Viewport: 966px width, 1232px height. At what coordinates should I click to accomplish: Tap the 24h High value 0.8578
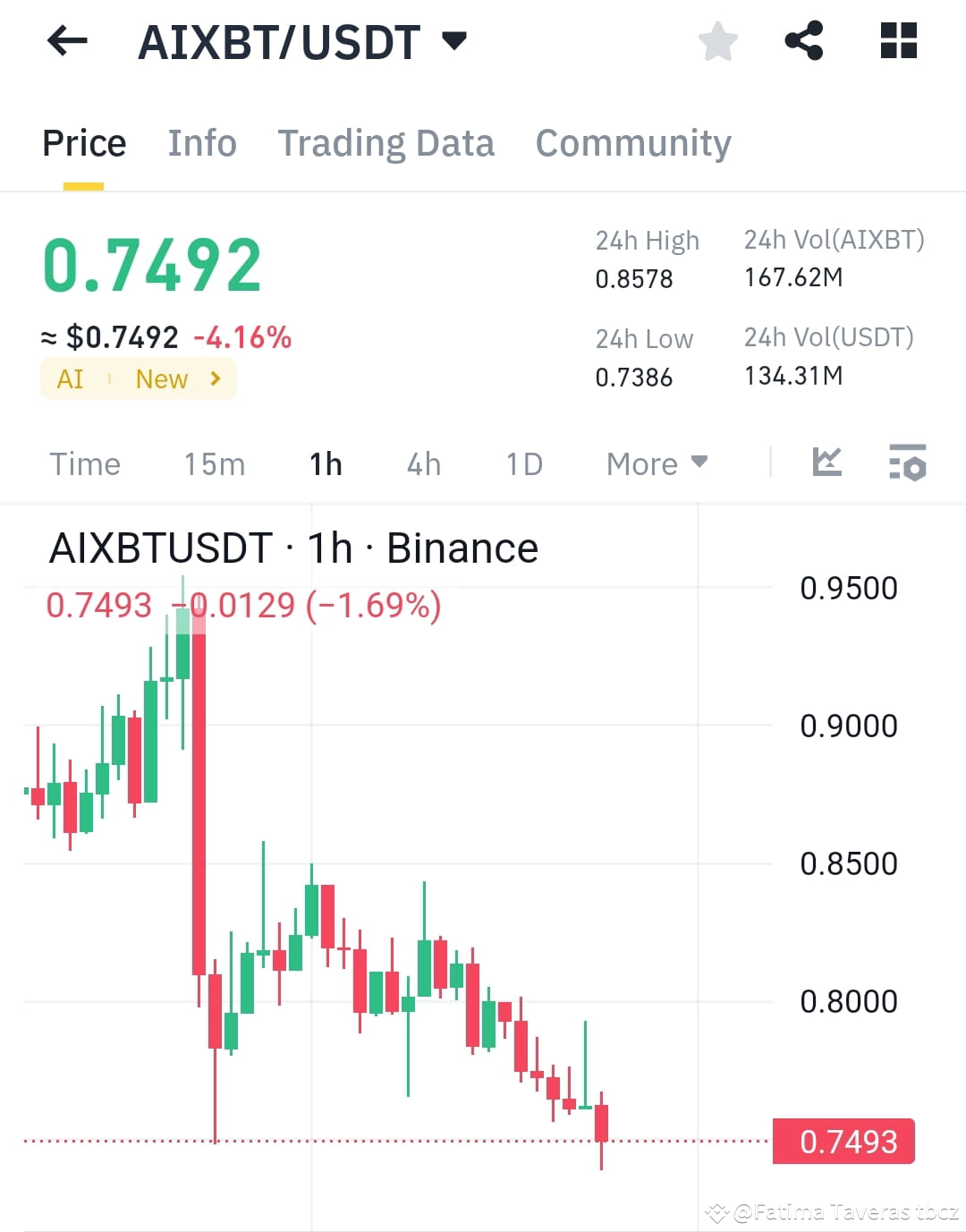click(634, 279)
